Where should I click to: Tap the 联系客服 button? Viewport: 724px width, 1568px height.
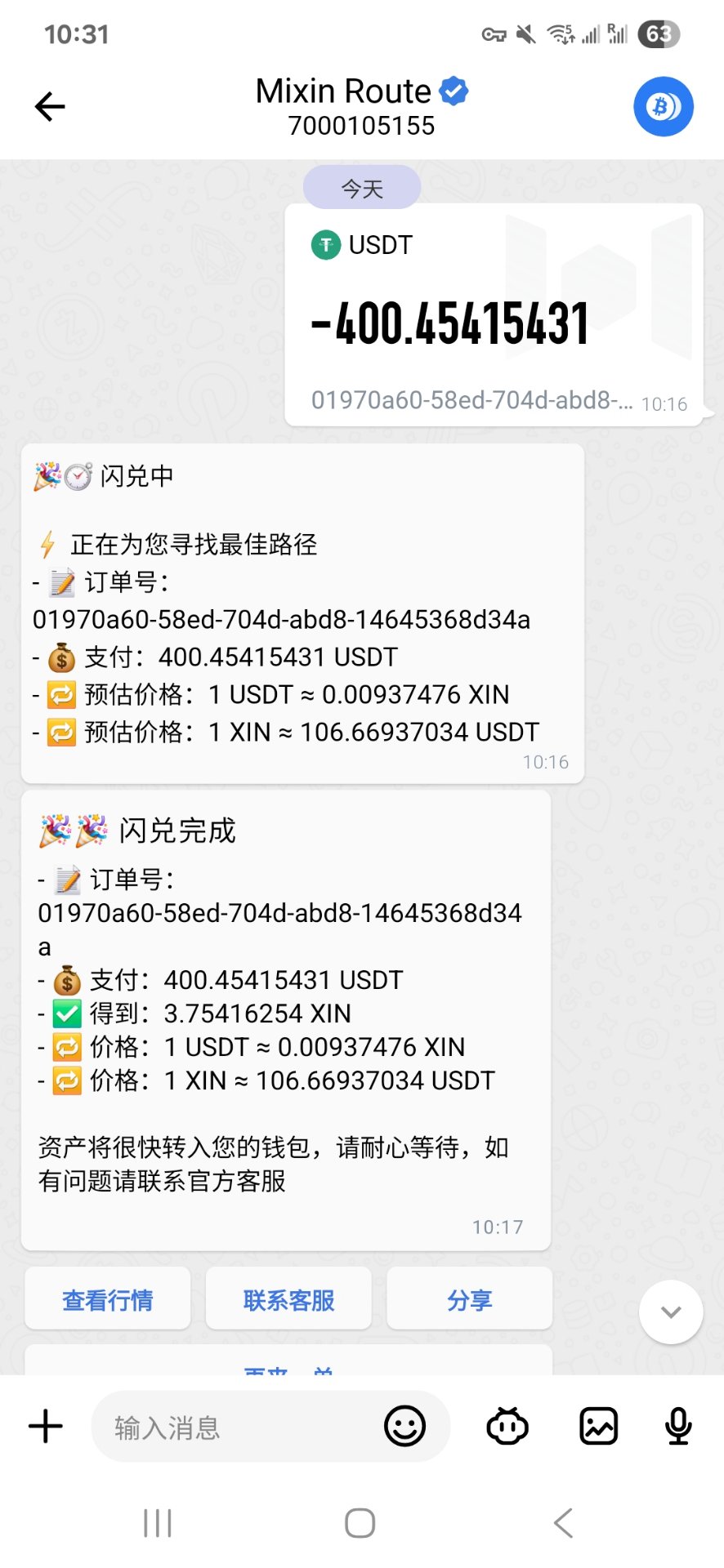click(288, 1299)
